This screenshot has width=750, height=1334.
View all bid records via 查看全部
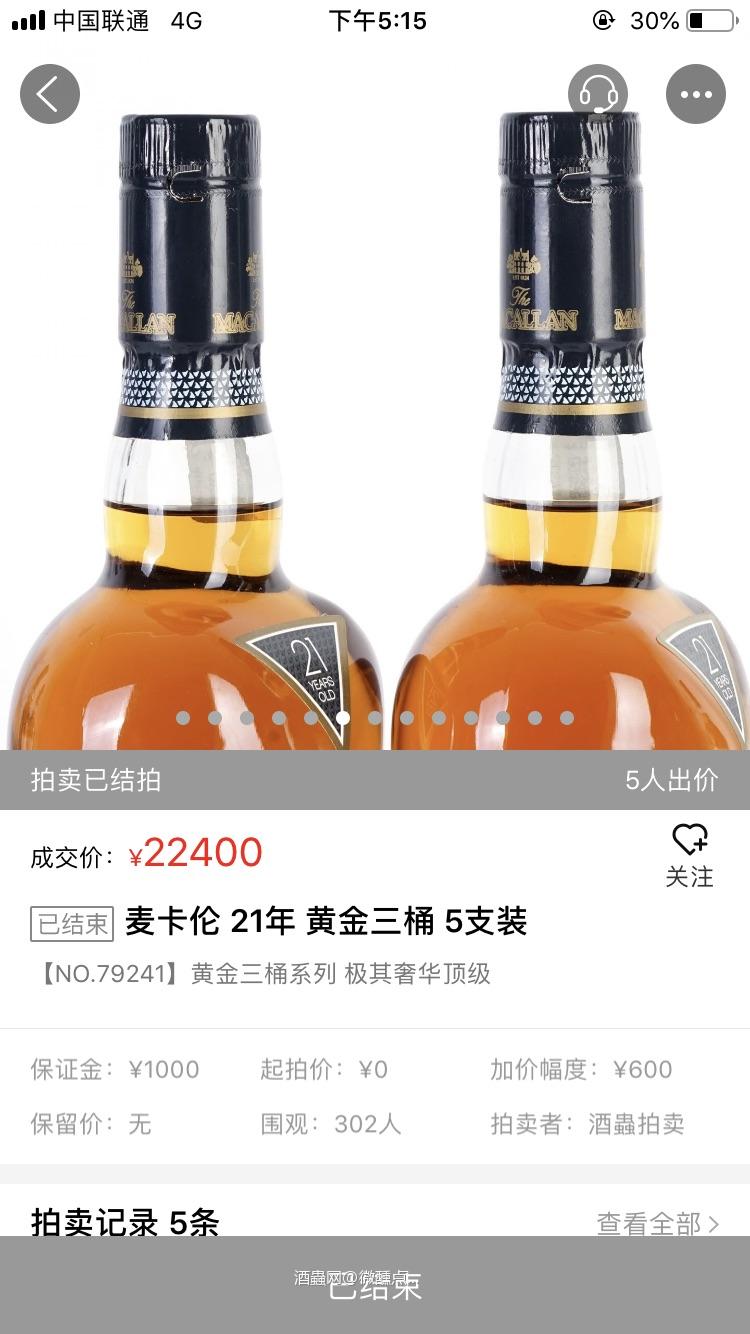(x=657, y=1223)
